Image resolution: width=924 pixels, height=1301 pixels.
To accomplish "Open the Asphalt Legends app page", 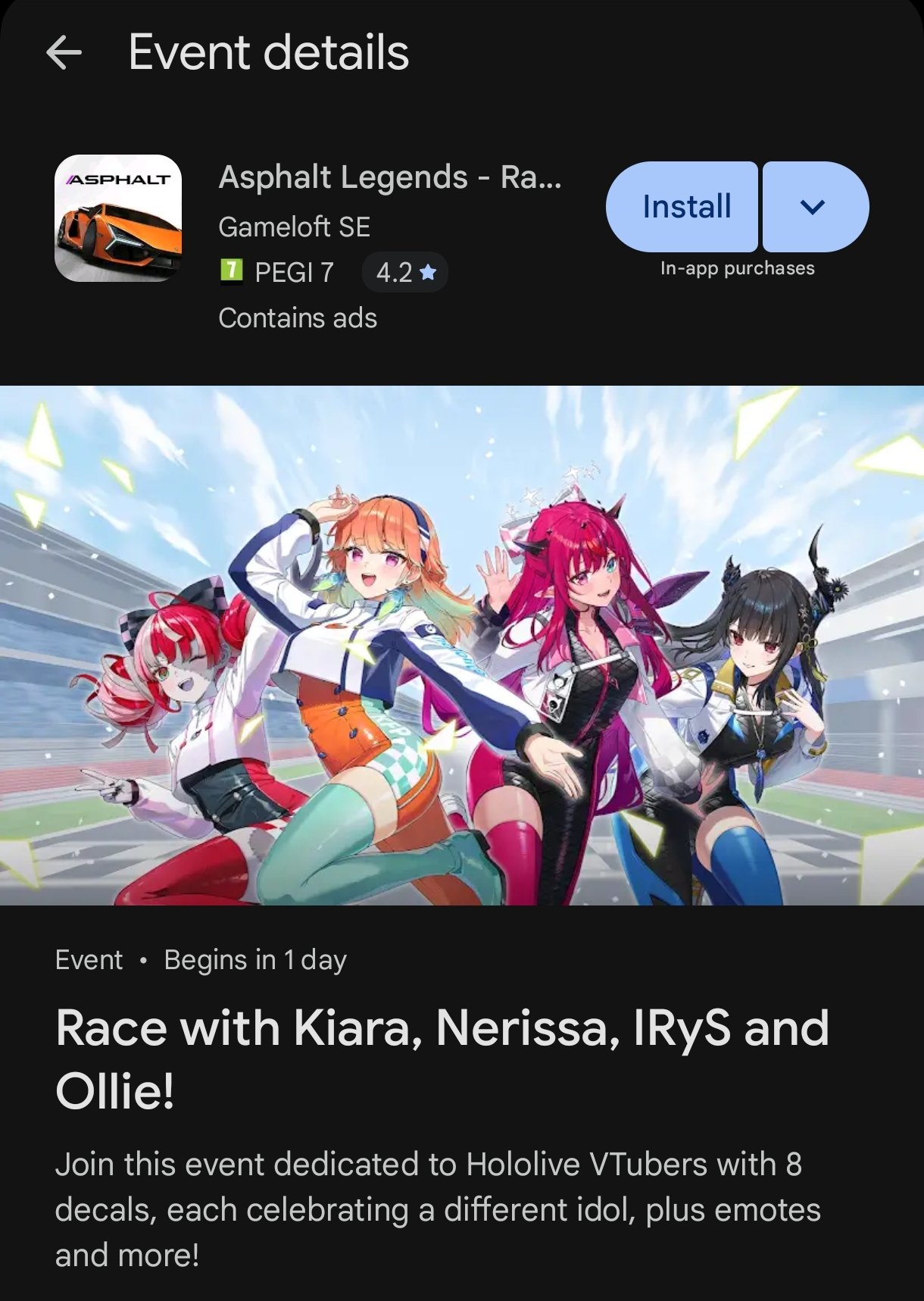I will (x=389, y=178).
